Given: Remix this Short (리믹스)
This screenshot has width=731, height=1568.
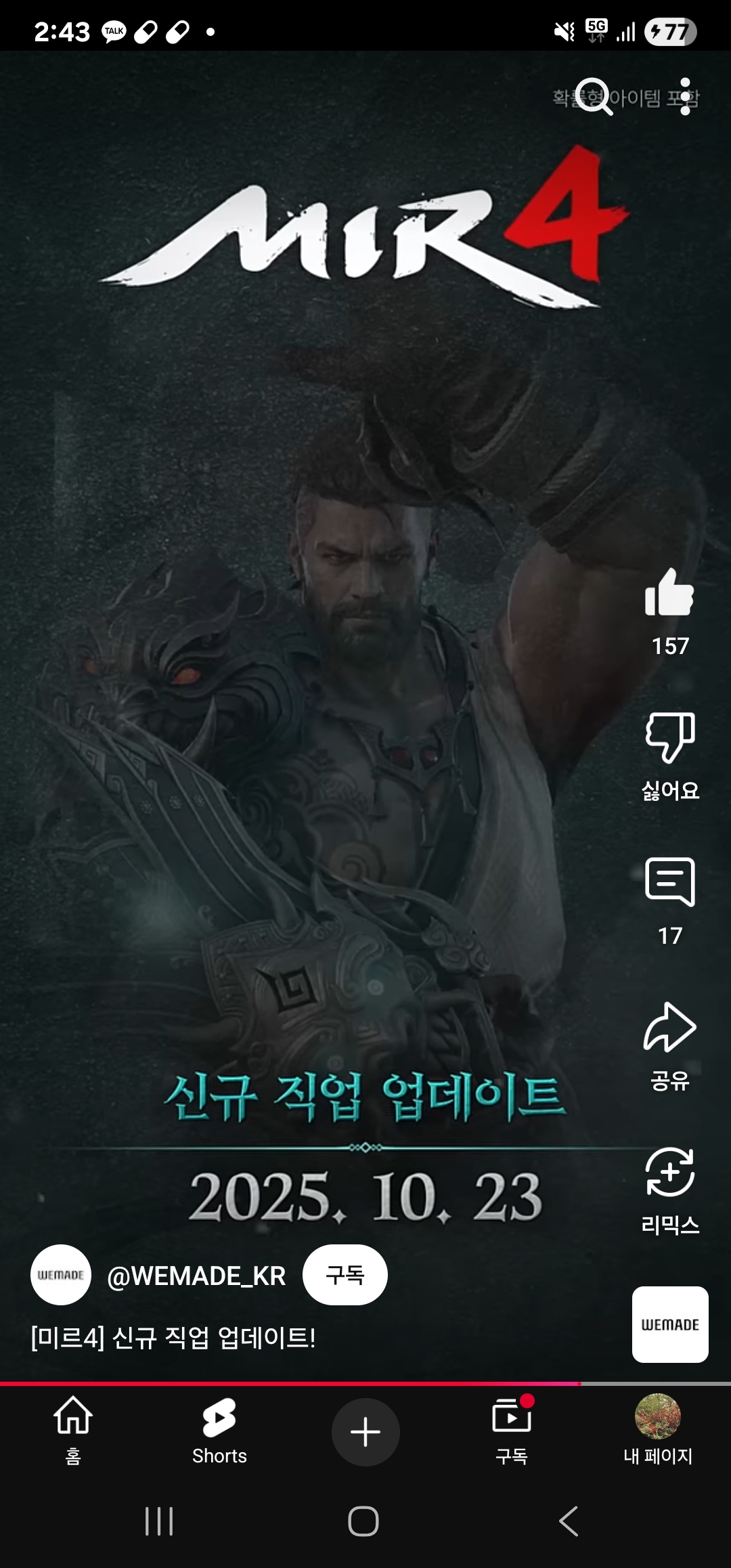Looking at the screenshot, I should point(669,1173).
